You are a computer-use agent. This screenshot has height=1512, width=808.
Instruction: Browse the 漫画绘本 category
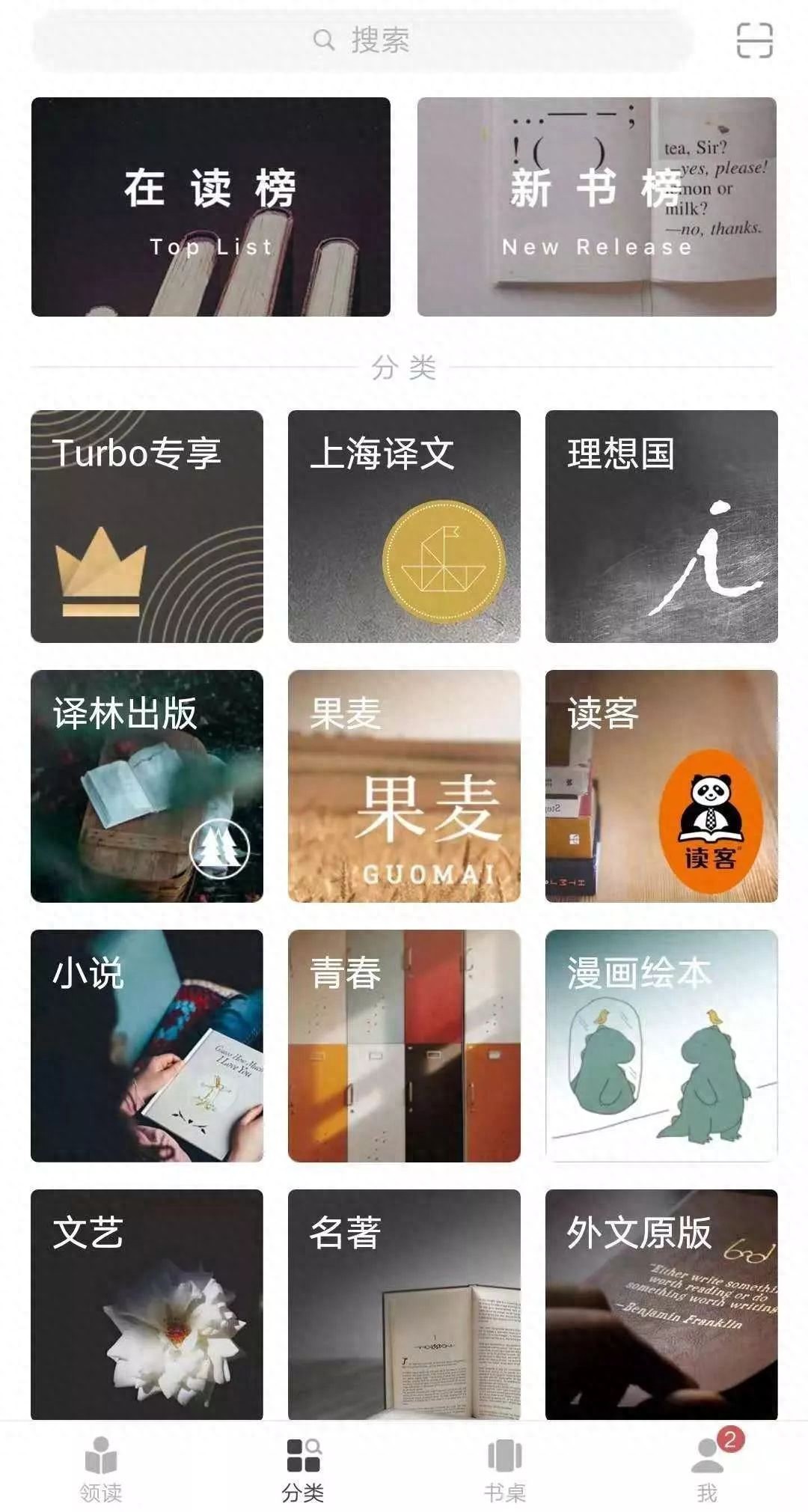661,1046
